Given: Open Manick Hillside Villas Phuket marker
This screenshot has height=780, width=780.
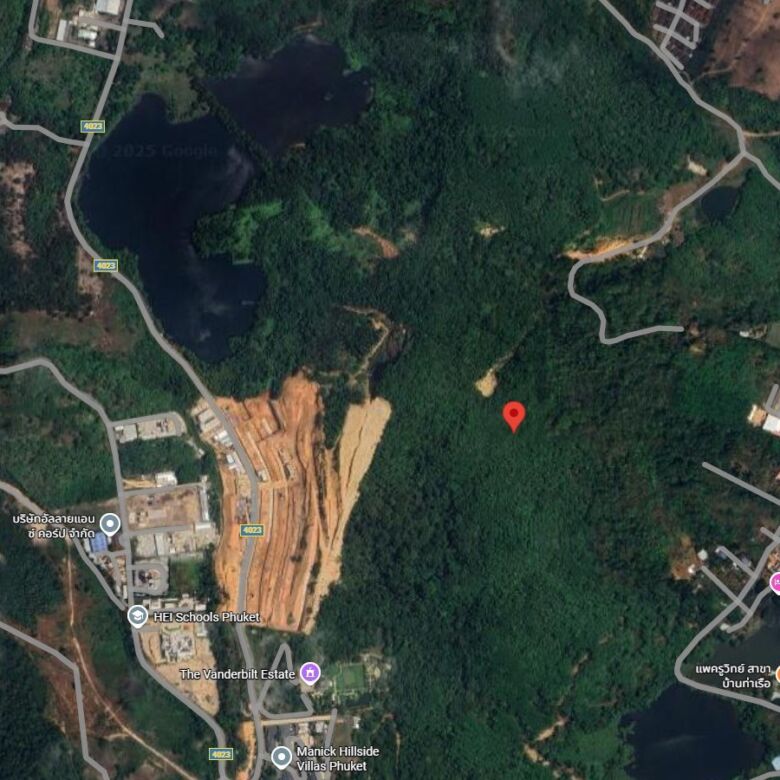Looking at the screenshot, I should coord(282,757).
